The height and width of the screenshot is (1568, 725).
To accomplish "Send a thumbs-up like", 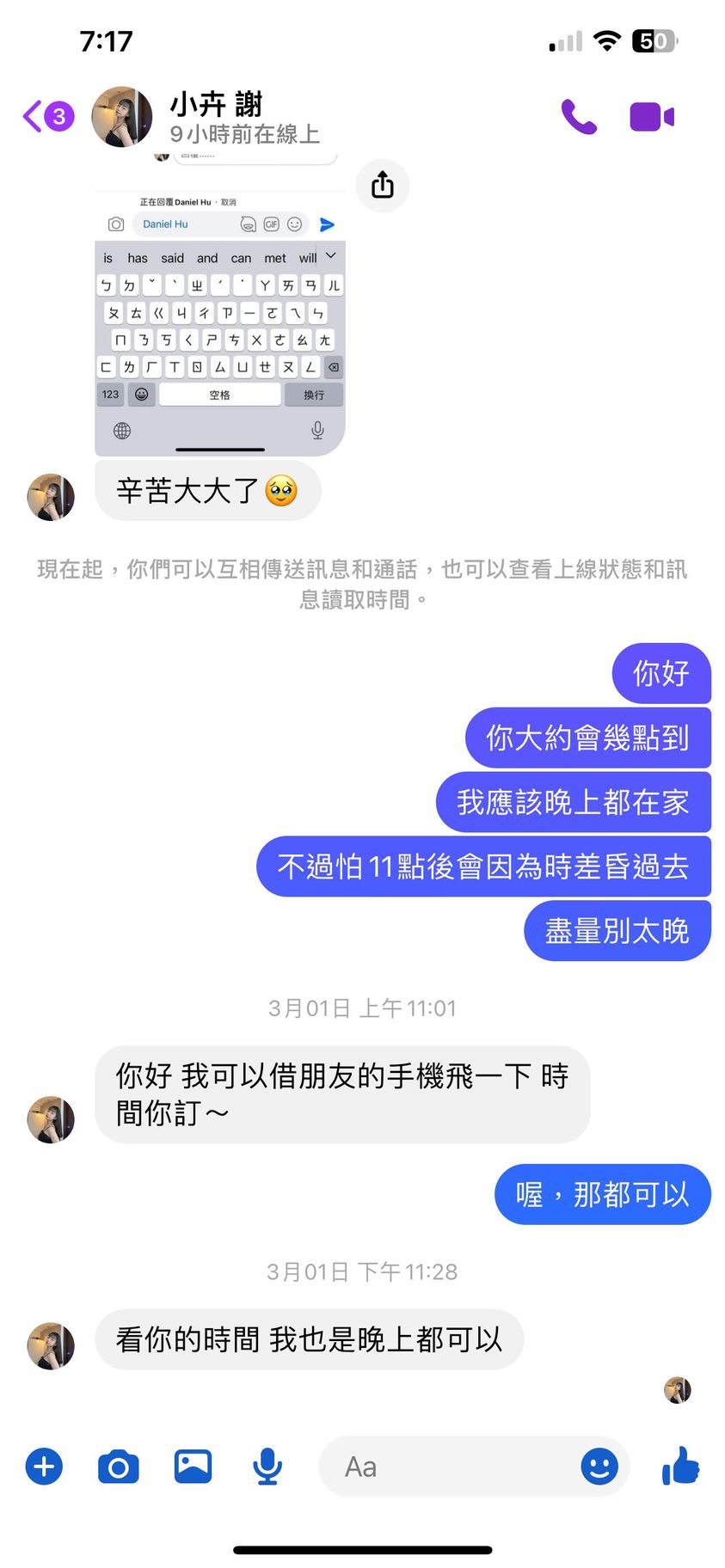I will pyautogui.click(x=680, y=1466).
